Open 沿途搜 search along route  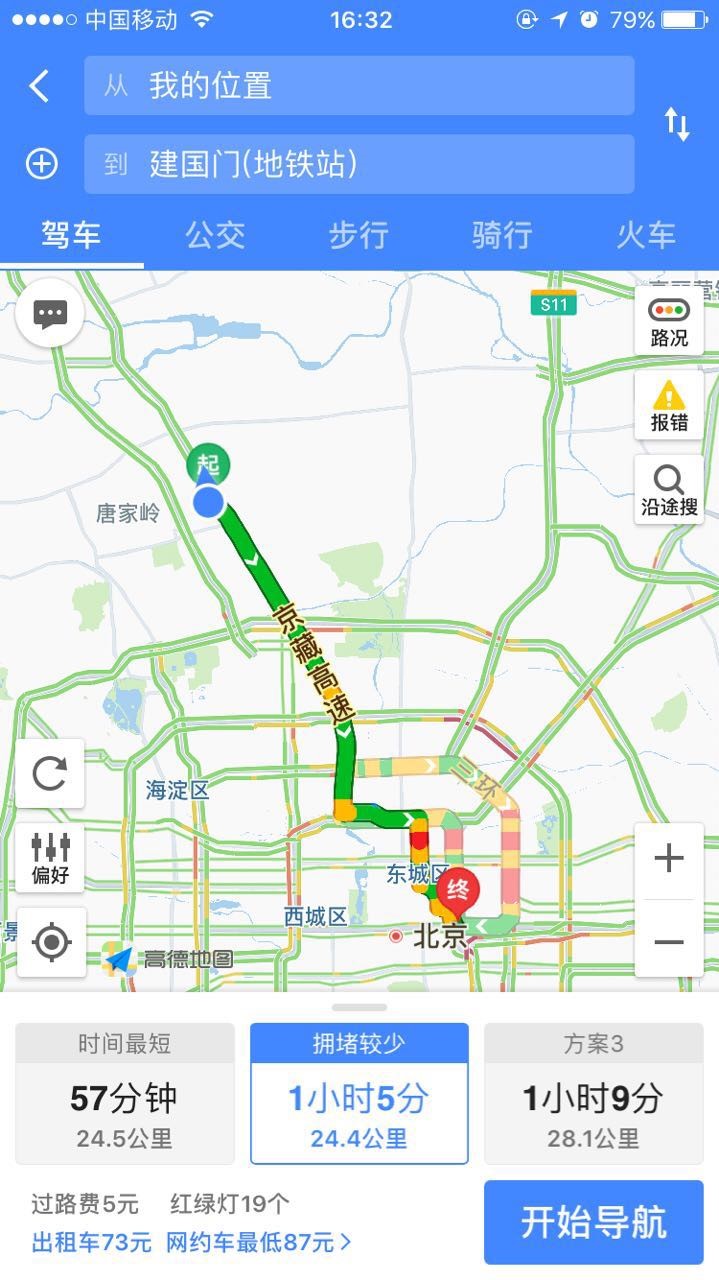point(669,490)
